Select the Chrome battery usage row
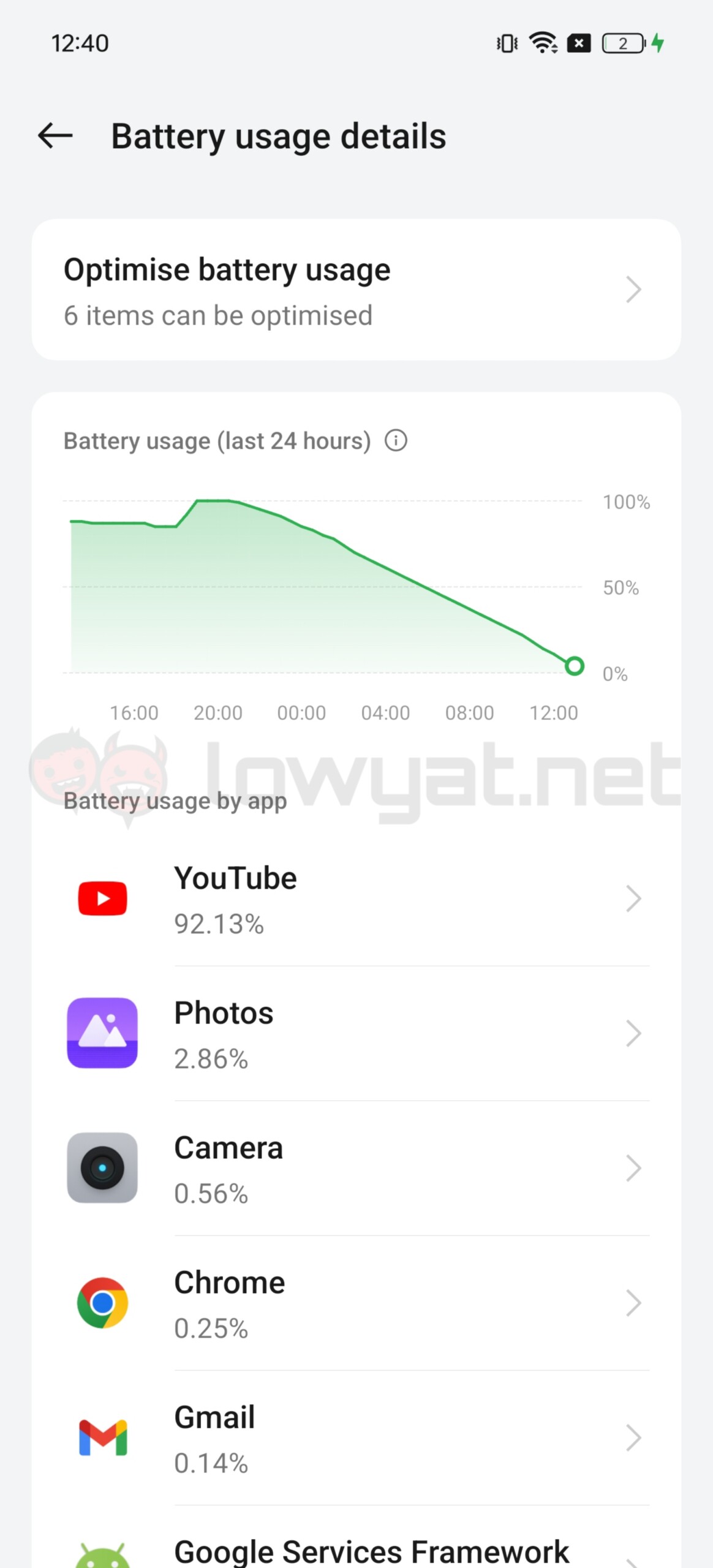This screenshot has width=713, height=1568. (x=356, y=1303)
